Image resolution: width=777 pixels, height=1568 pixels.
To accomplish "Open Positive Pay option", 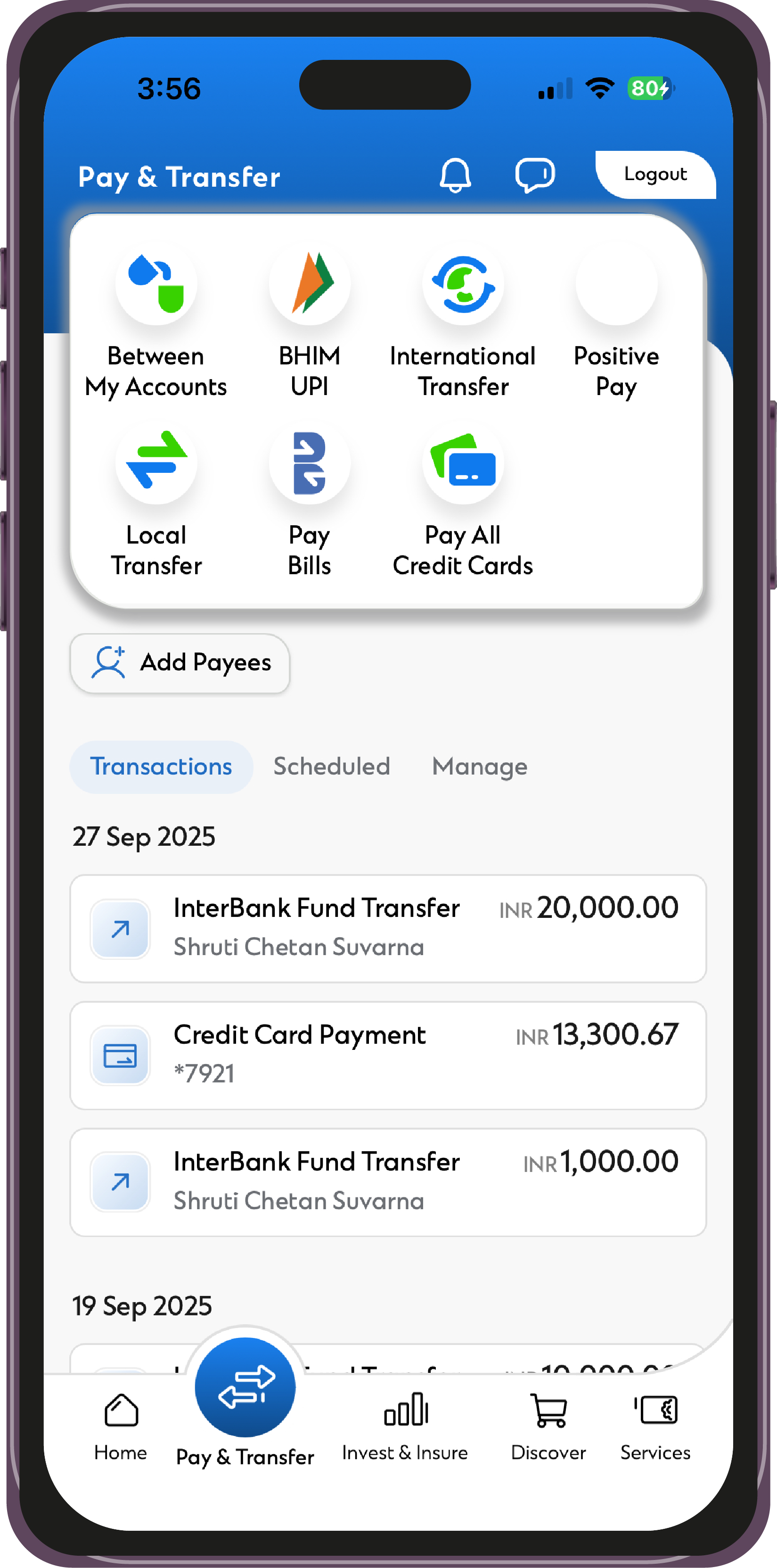I will 616,323.
